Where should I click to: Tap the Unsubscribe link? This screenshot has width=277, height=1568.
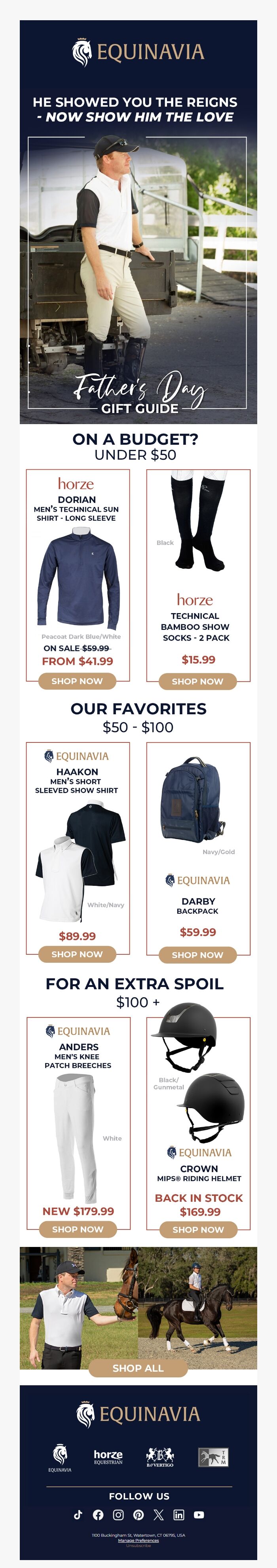click(x=138, y=1545)
